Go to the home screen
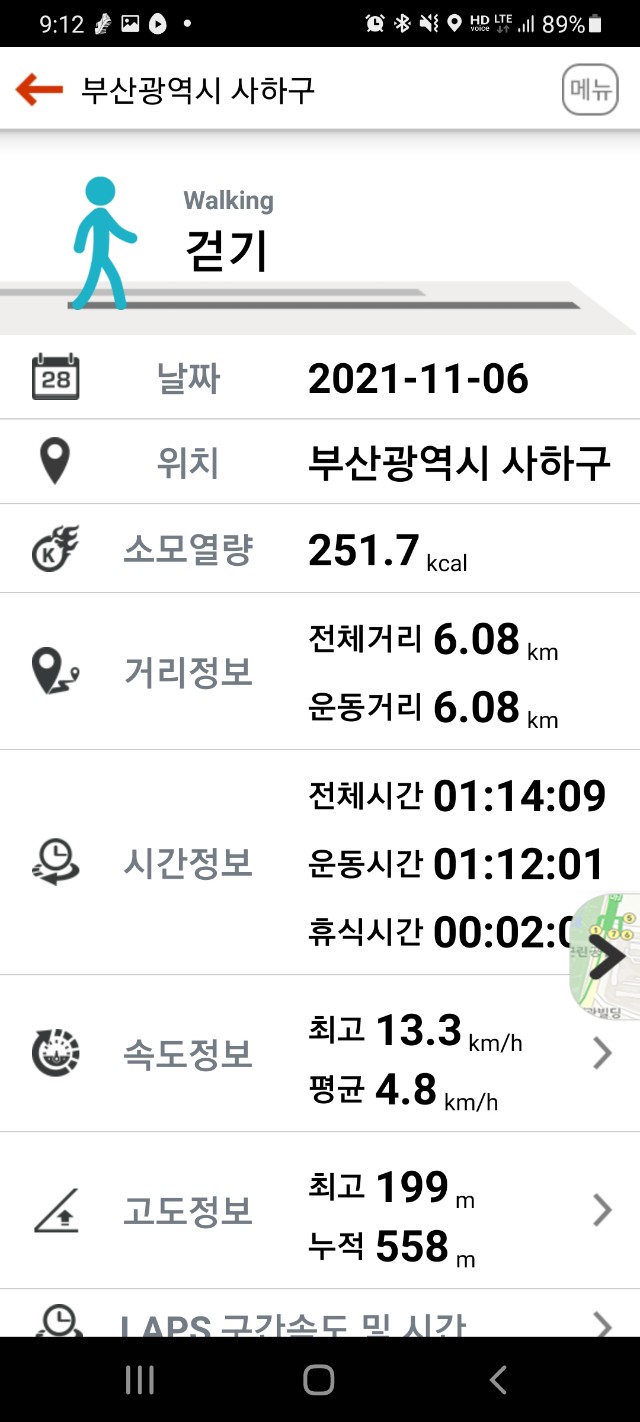The height and width of the screenshot is (1422, 640). coord(318,1380)
